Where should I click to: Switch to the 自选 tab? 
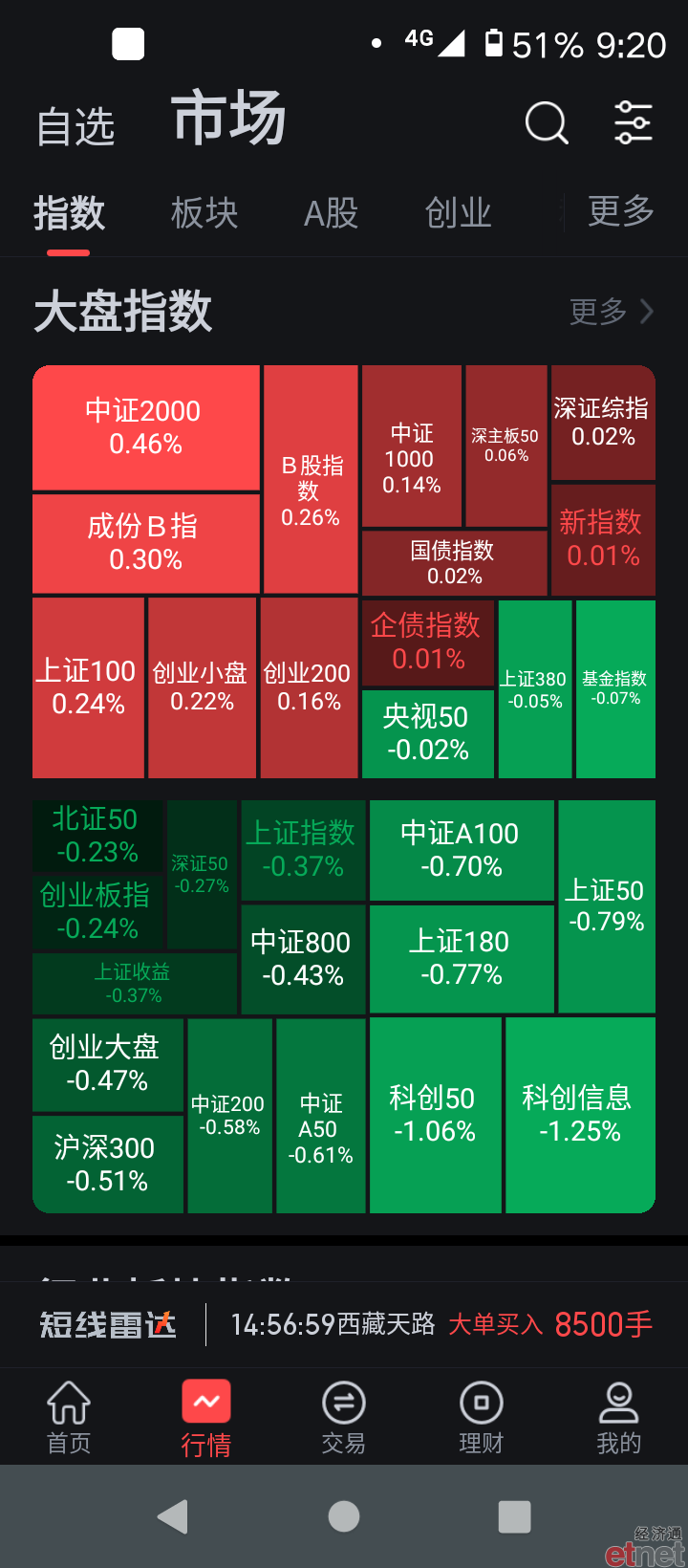(75, 127)
